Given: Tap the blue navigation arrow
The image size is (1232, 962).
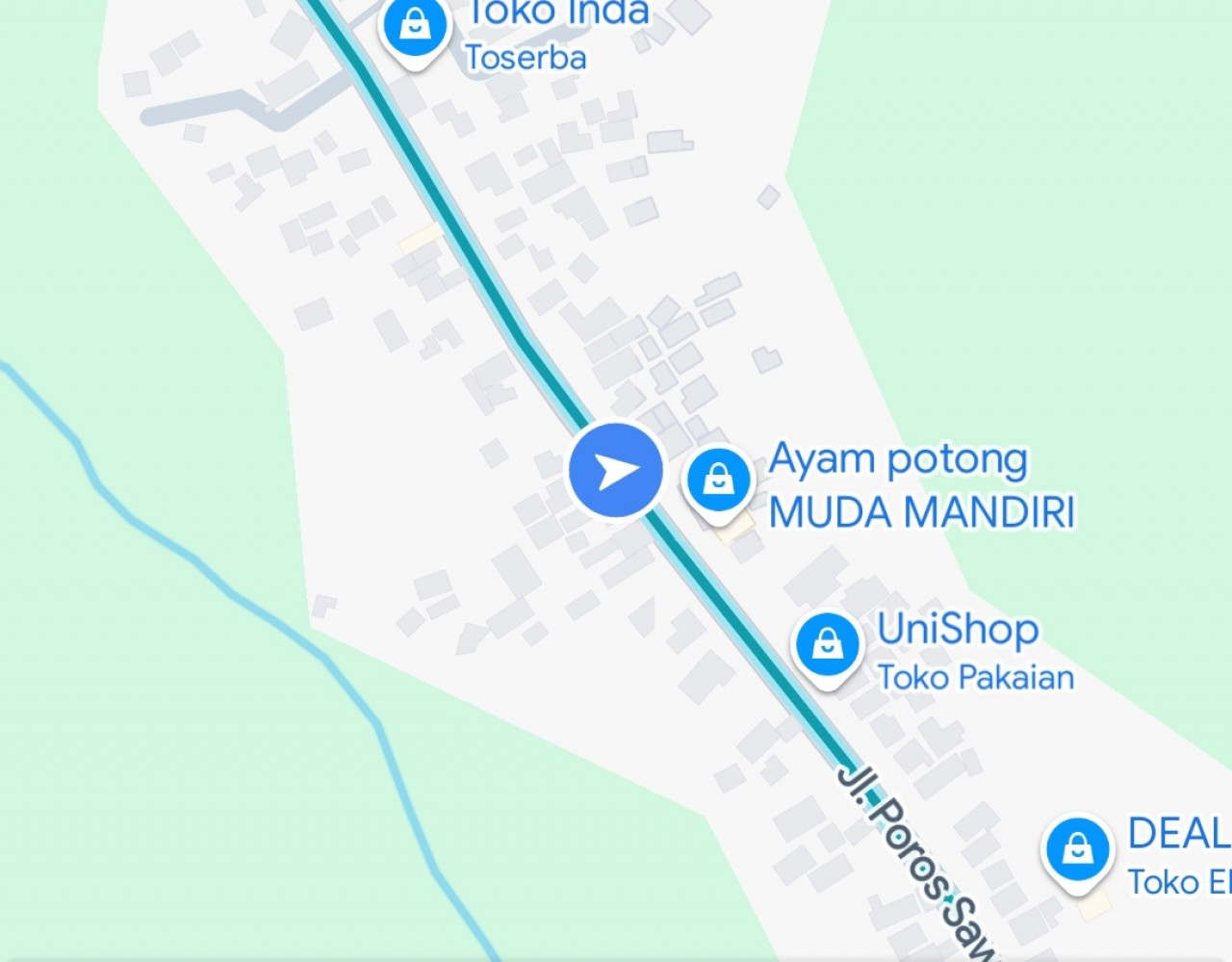Looking at the screenshot, I should click(x=616, y=470).
